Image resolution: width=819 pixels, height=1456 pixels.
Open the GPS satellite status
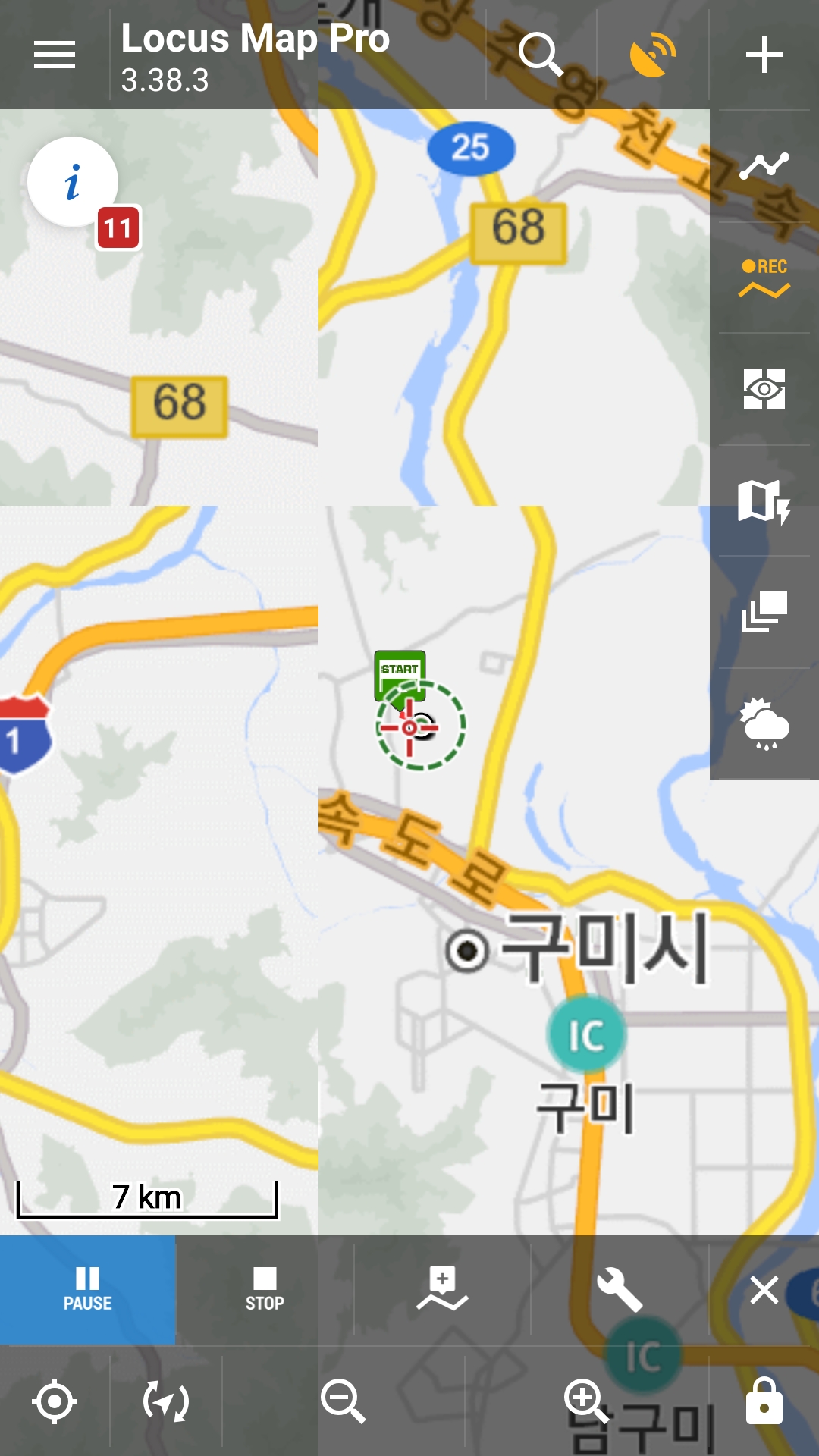653,55
